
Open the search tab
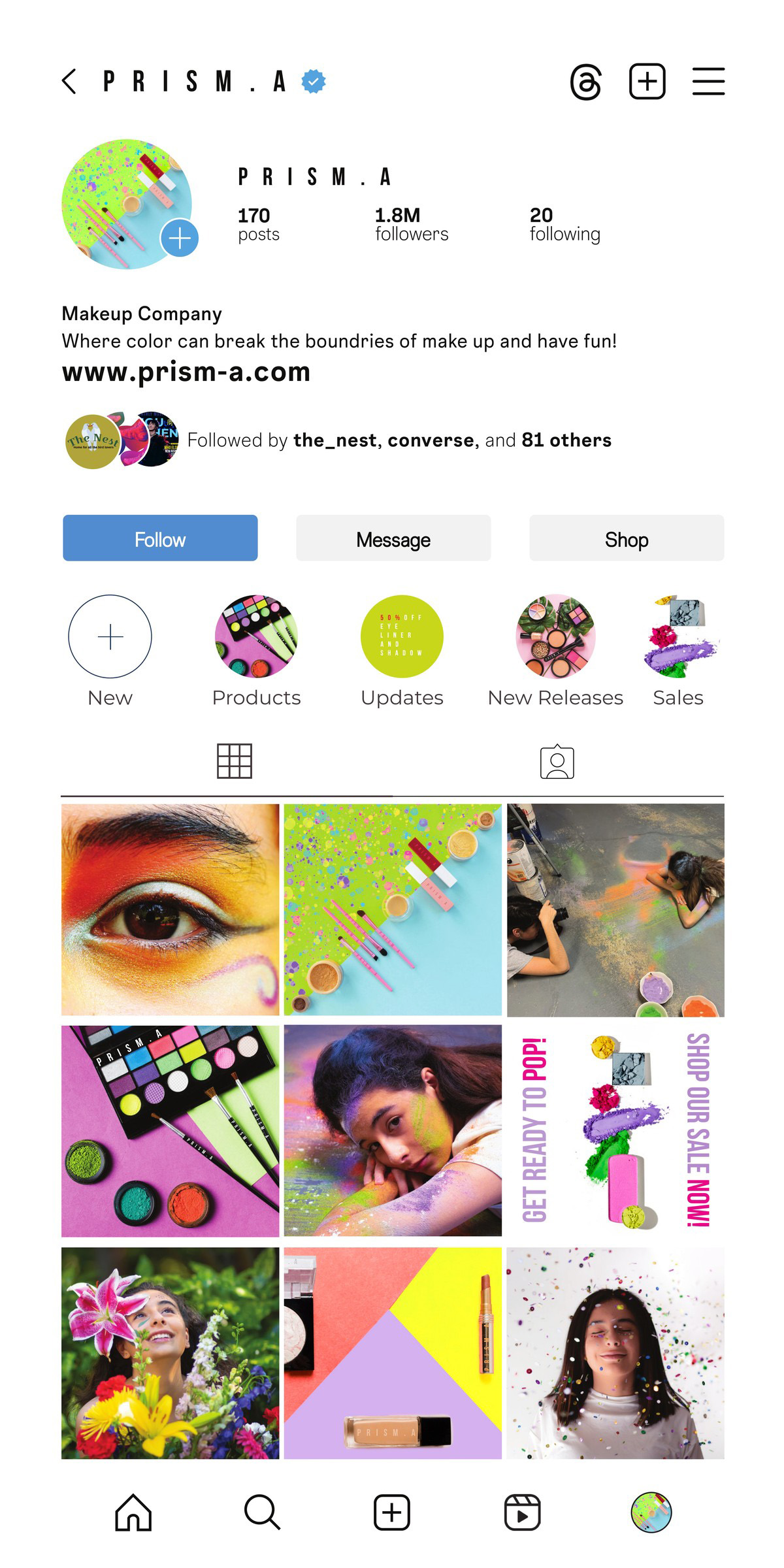click(x=262, y=1512)
